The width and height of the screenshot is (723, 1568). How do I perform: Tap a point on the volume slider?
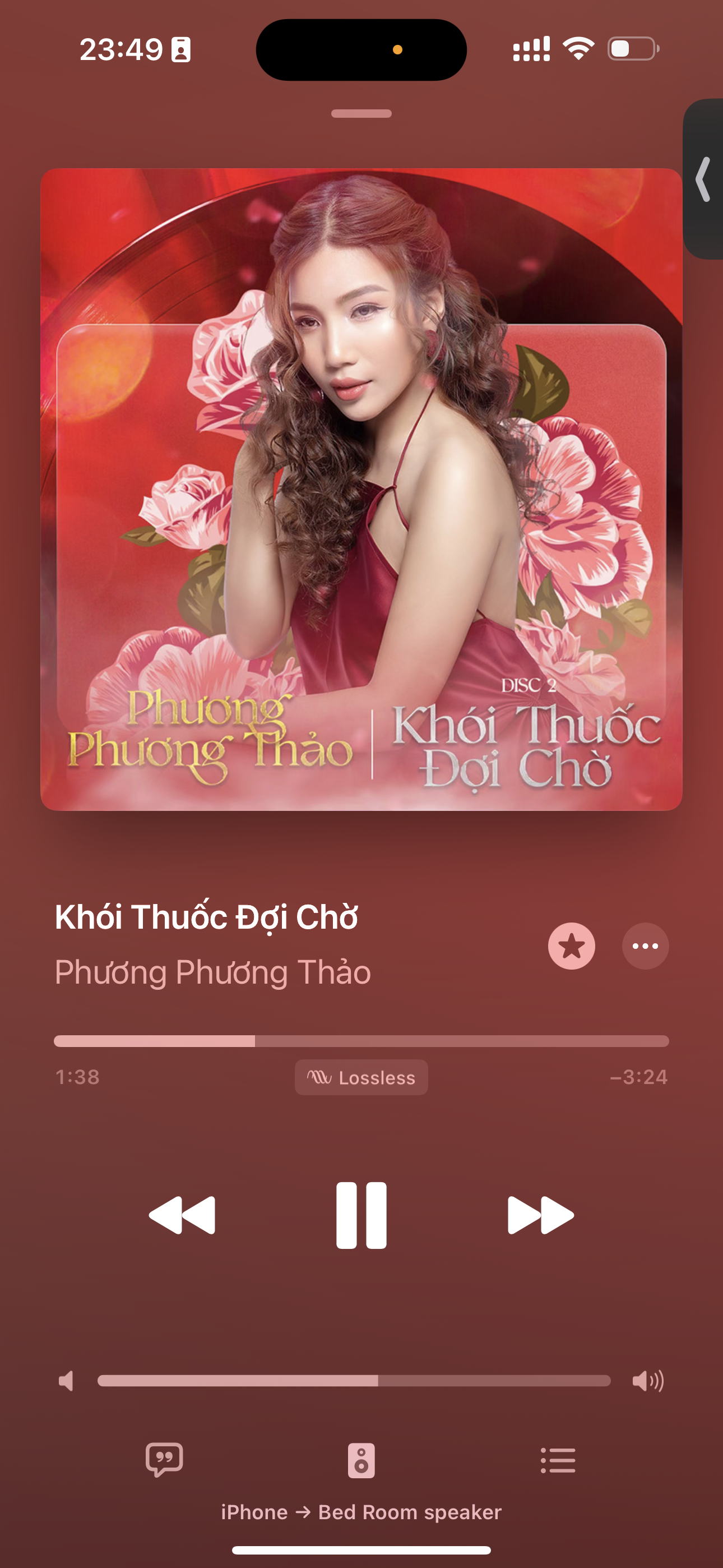[354, 1381]
